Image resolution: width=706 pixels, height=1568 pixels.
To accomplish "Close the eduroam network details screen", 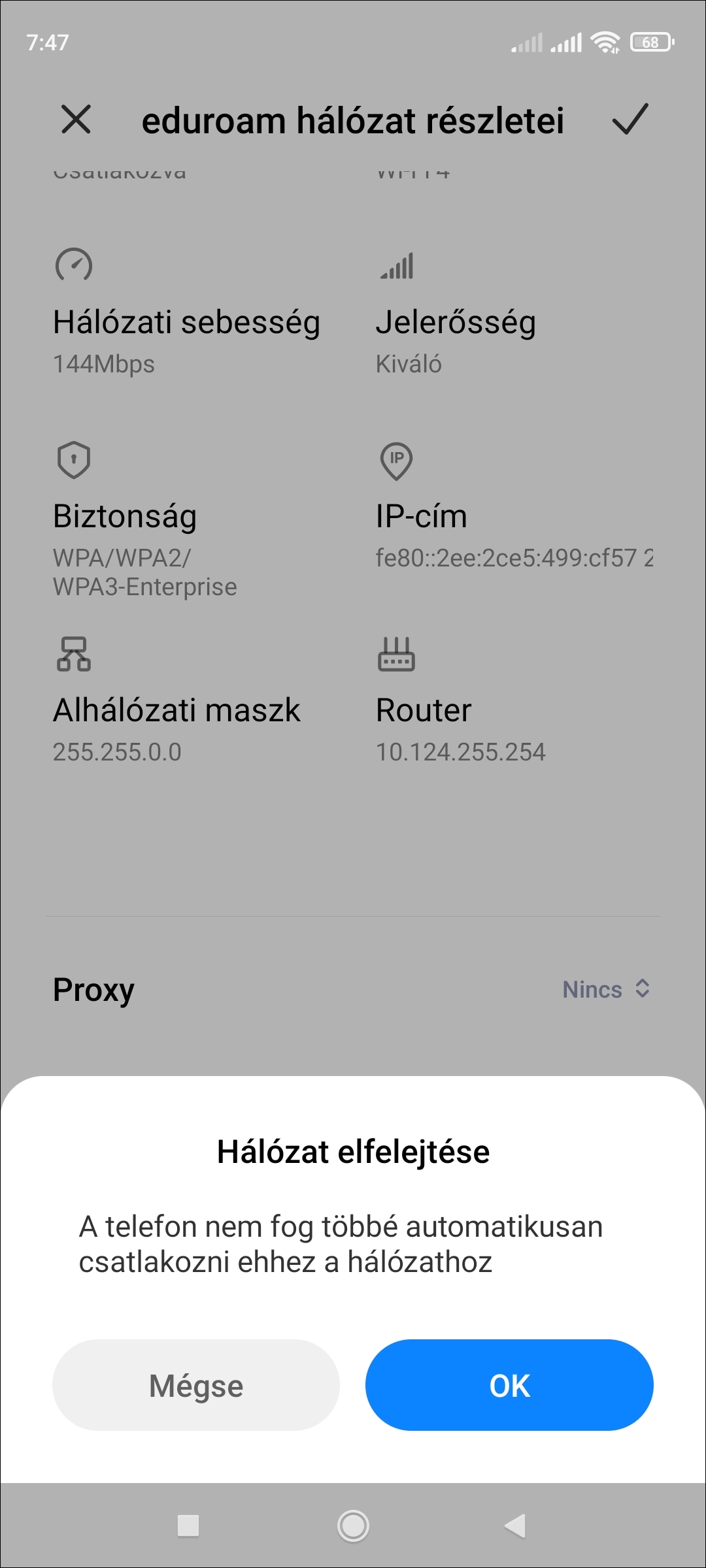I will tap(76, 120).
